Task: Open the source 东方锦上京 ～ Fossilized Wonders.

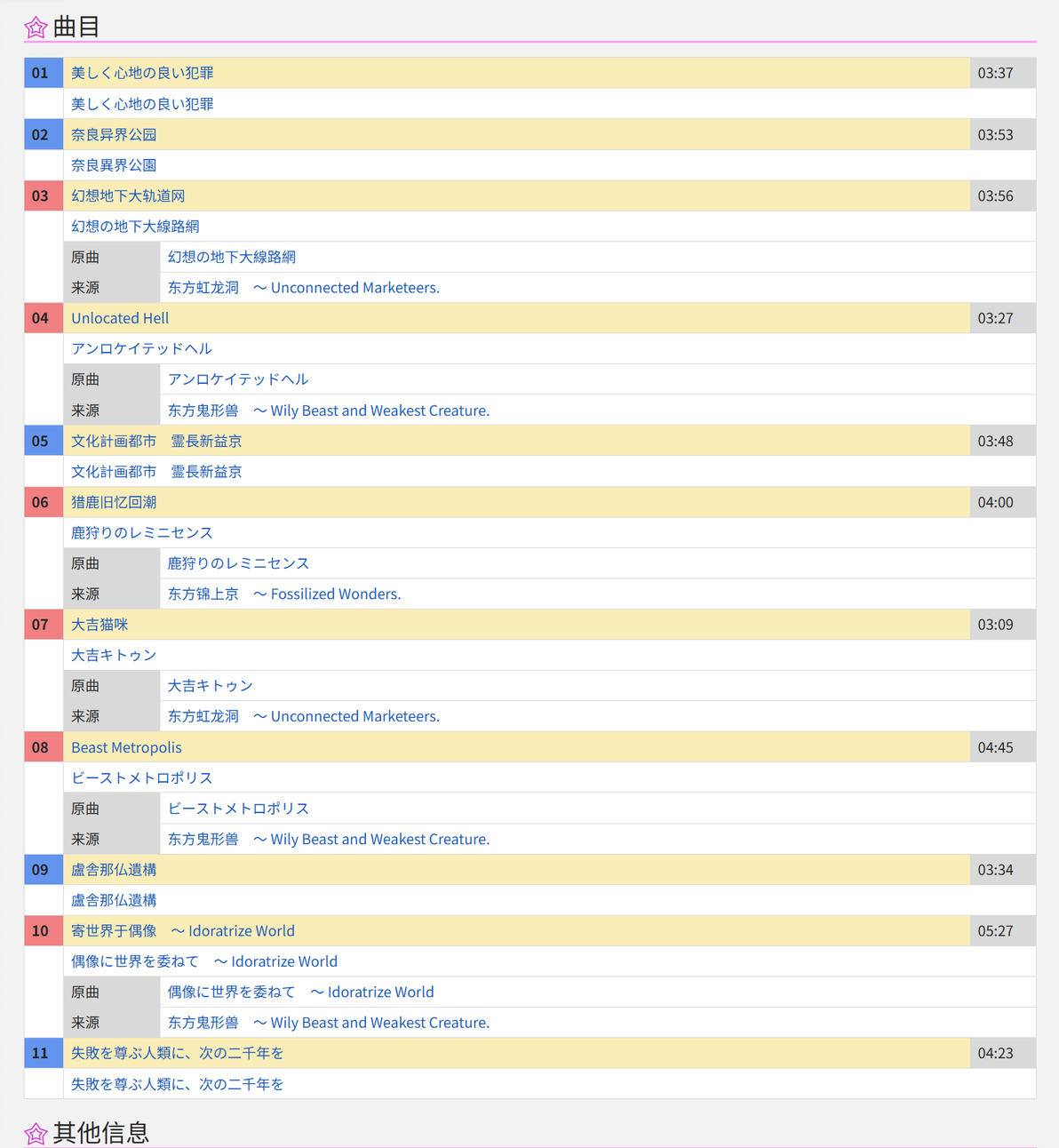Action: point(284,594)
